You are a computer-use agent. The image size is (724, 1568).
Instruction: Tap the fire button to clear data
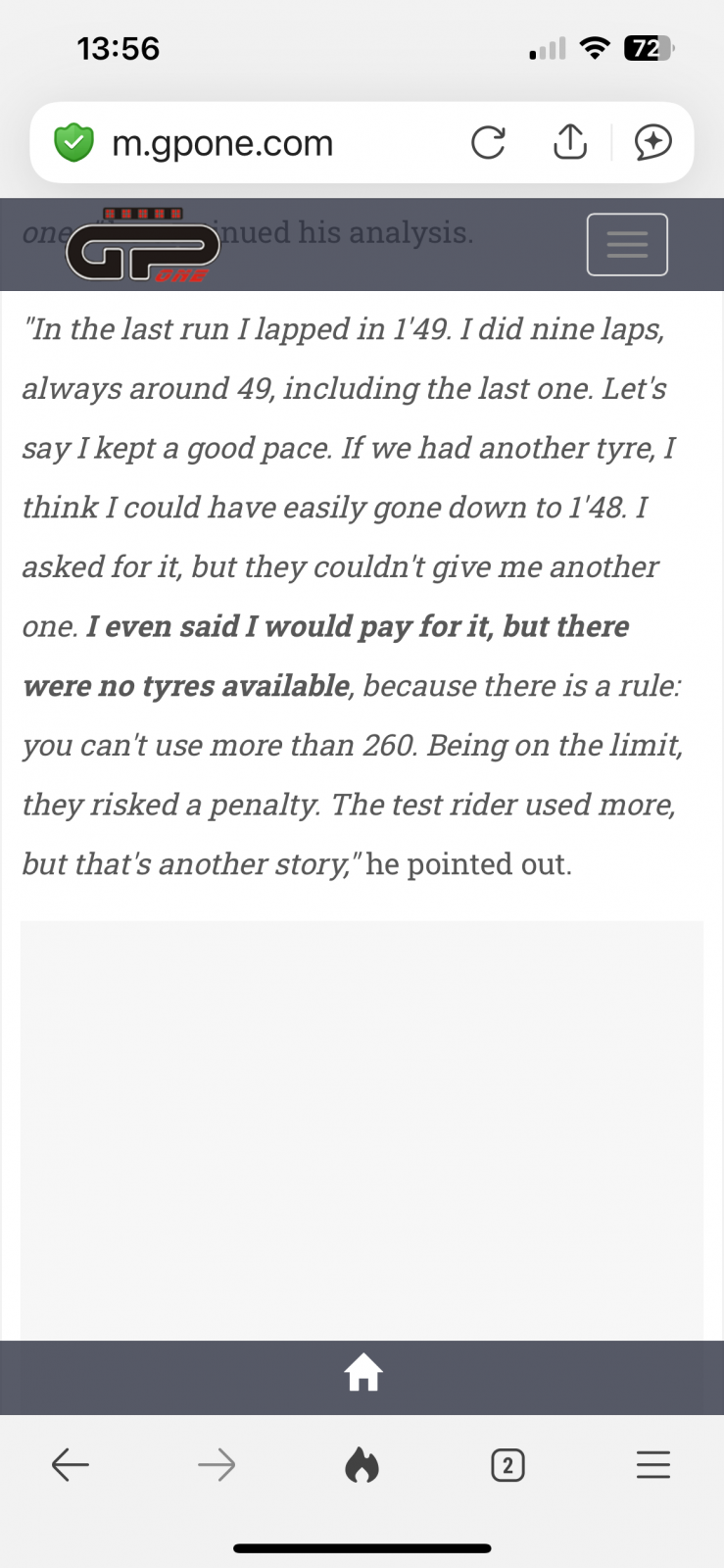click(362, 1465)
